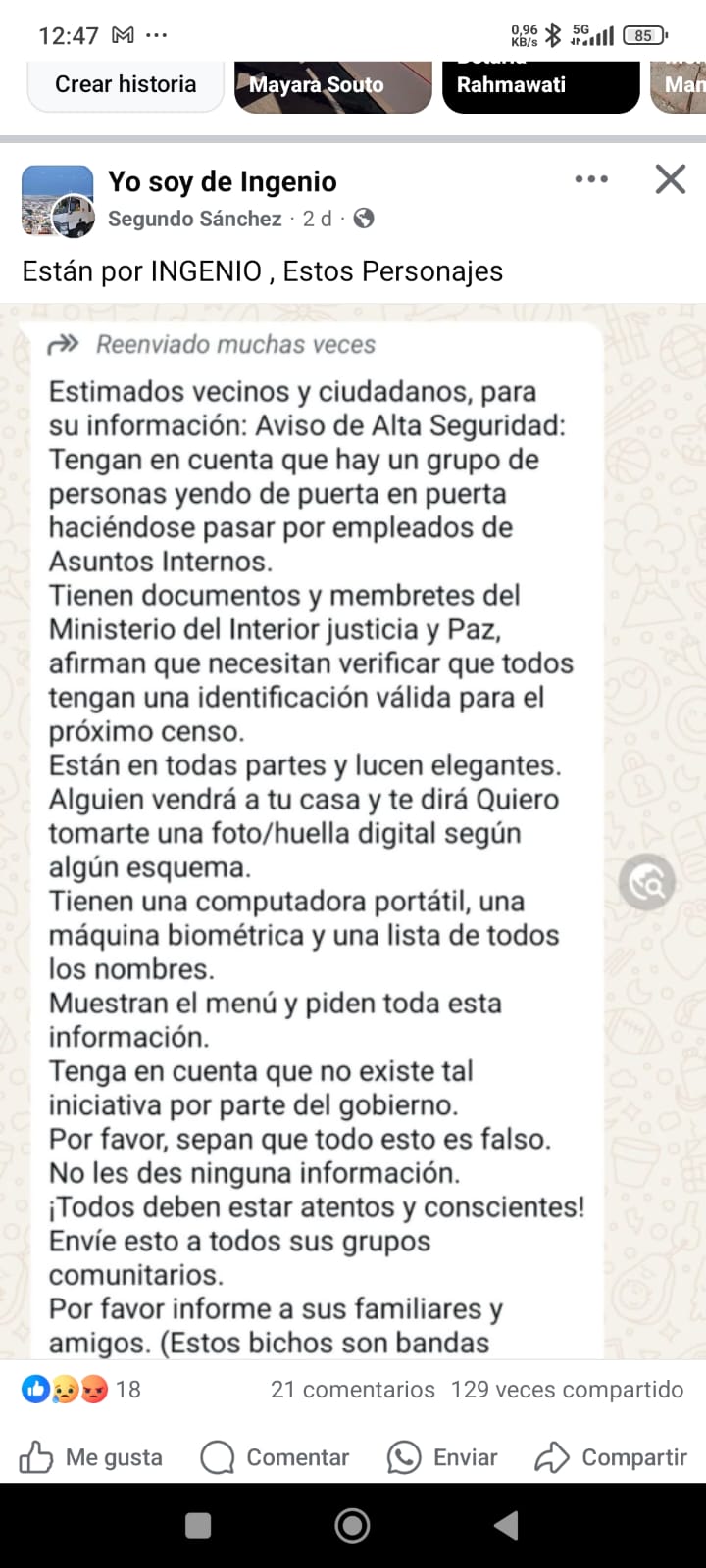Open the post's three-dot options menu
706x1568 pixels.
tap(591, 179)
